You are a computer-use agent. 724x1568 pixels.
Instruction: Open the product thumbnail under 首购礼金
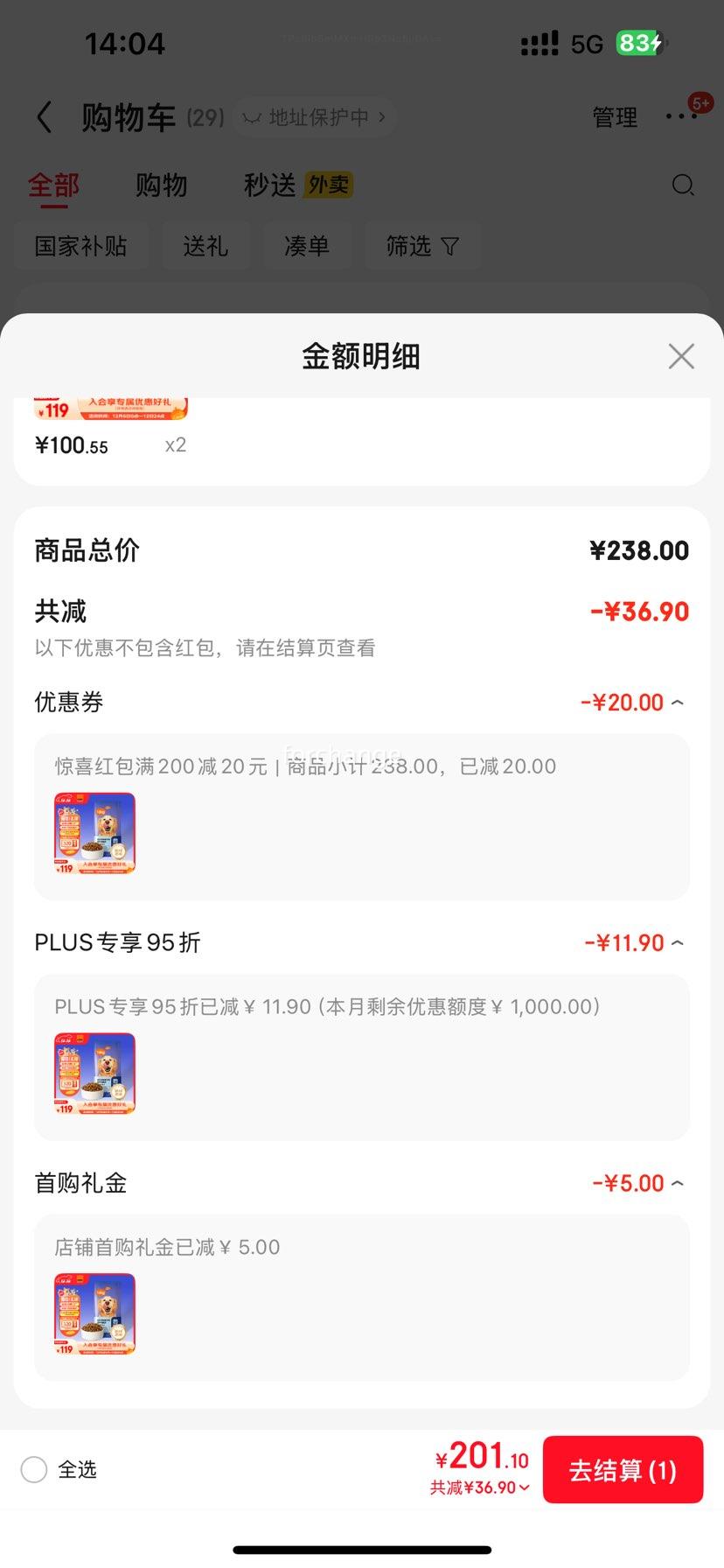(x=94, y=1314)
